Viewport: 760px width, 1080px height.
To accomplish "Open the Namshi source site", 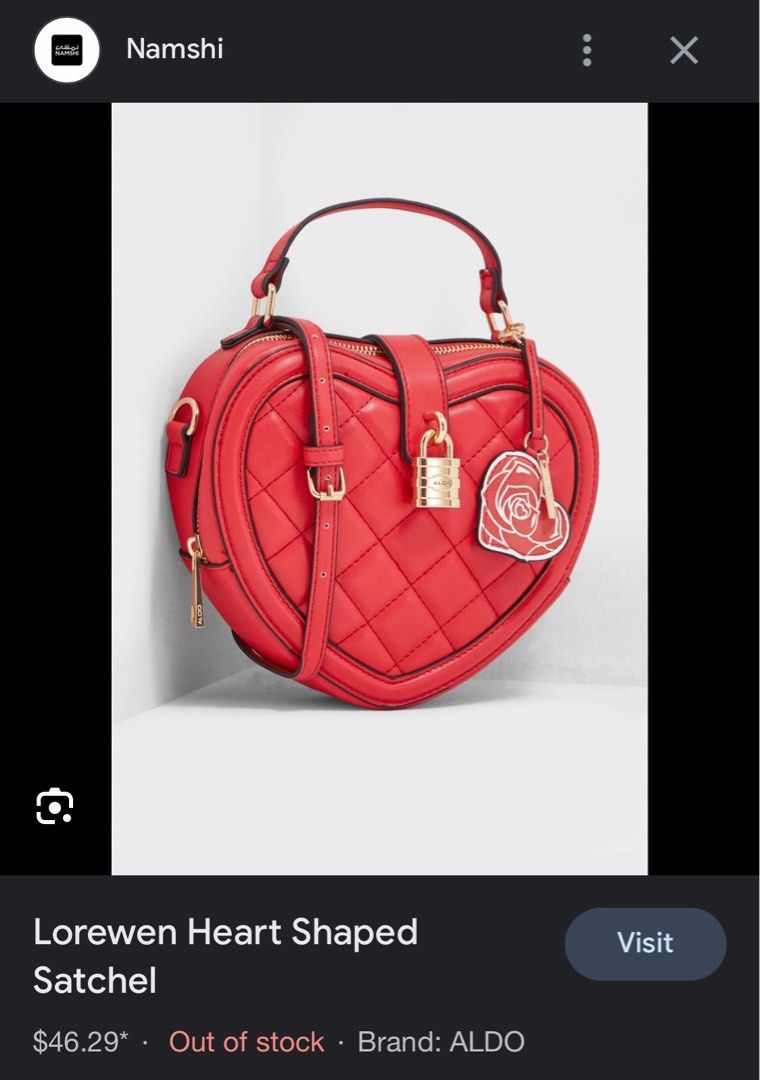I will click(x=174, y=49).
